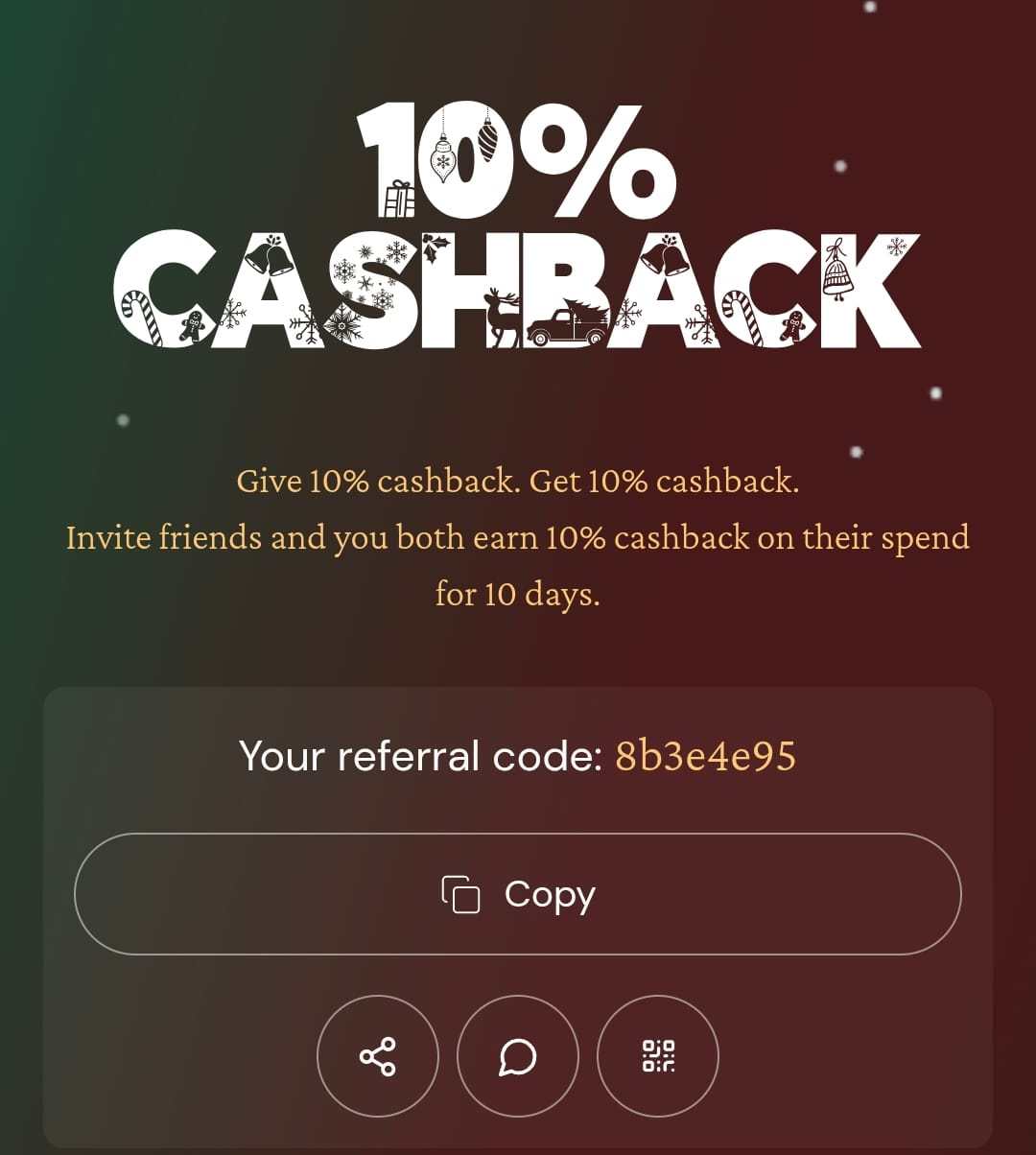Copy the referral code

(x=518, y=894)
